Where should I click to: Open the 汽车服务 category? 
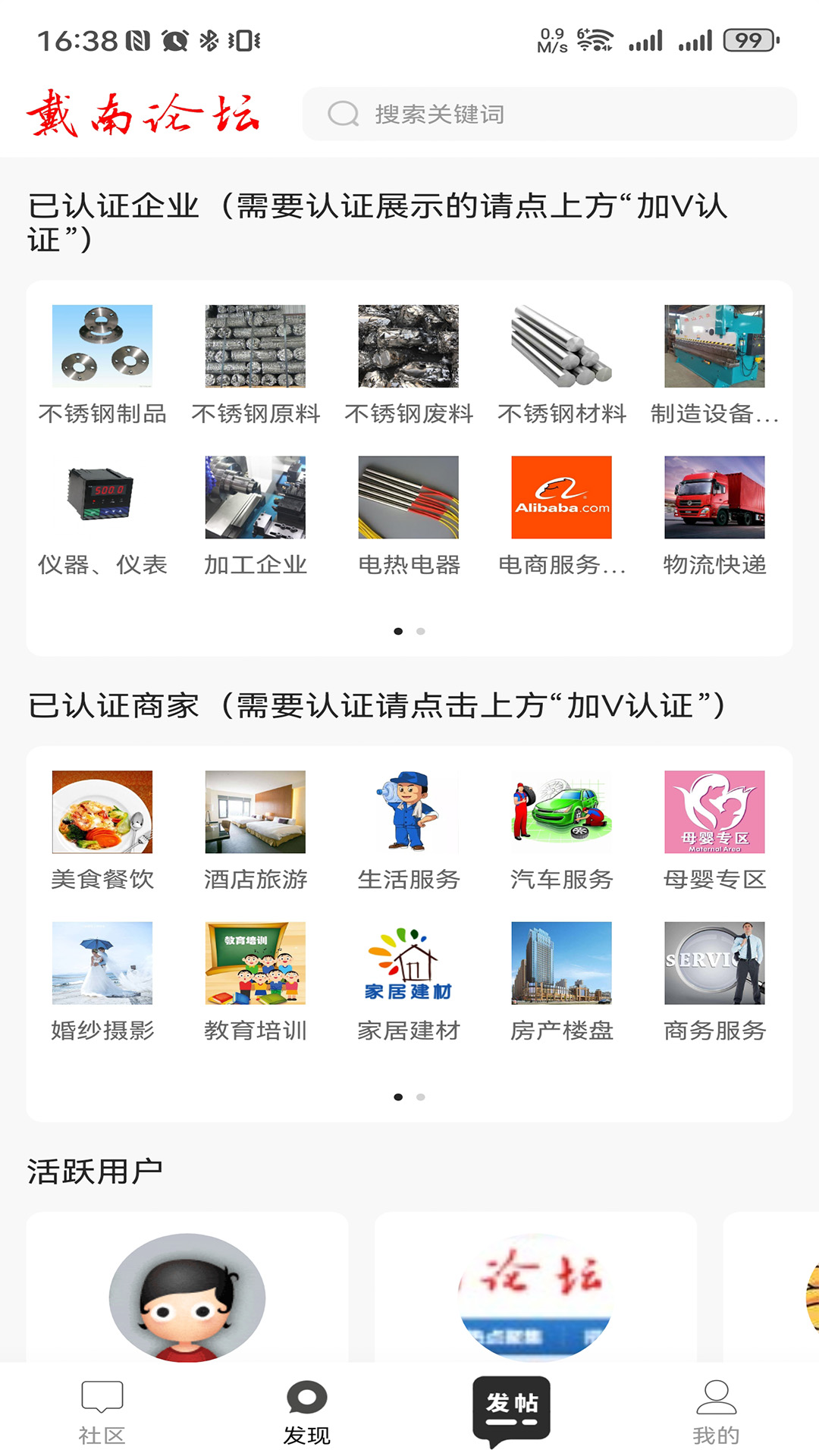pos(562,830)
